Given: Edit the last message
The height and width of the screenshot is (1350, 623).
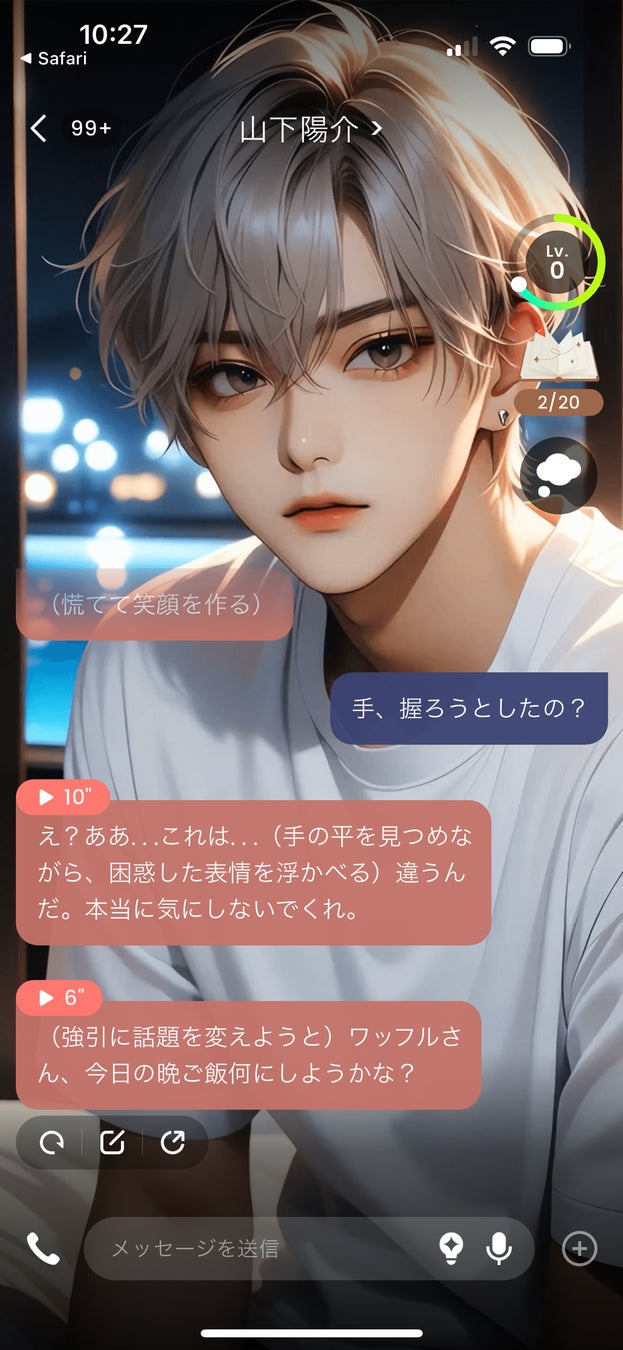Looking at the screenshot, I should [x=112, y=1142].
